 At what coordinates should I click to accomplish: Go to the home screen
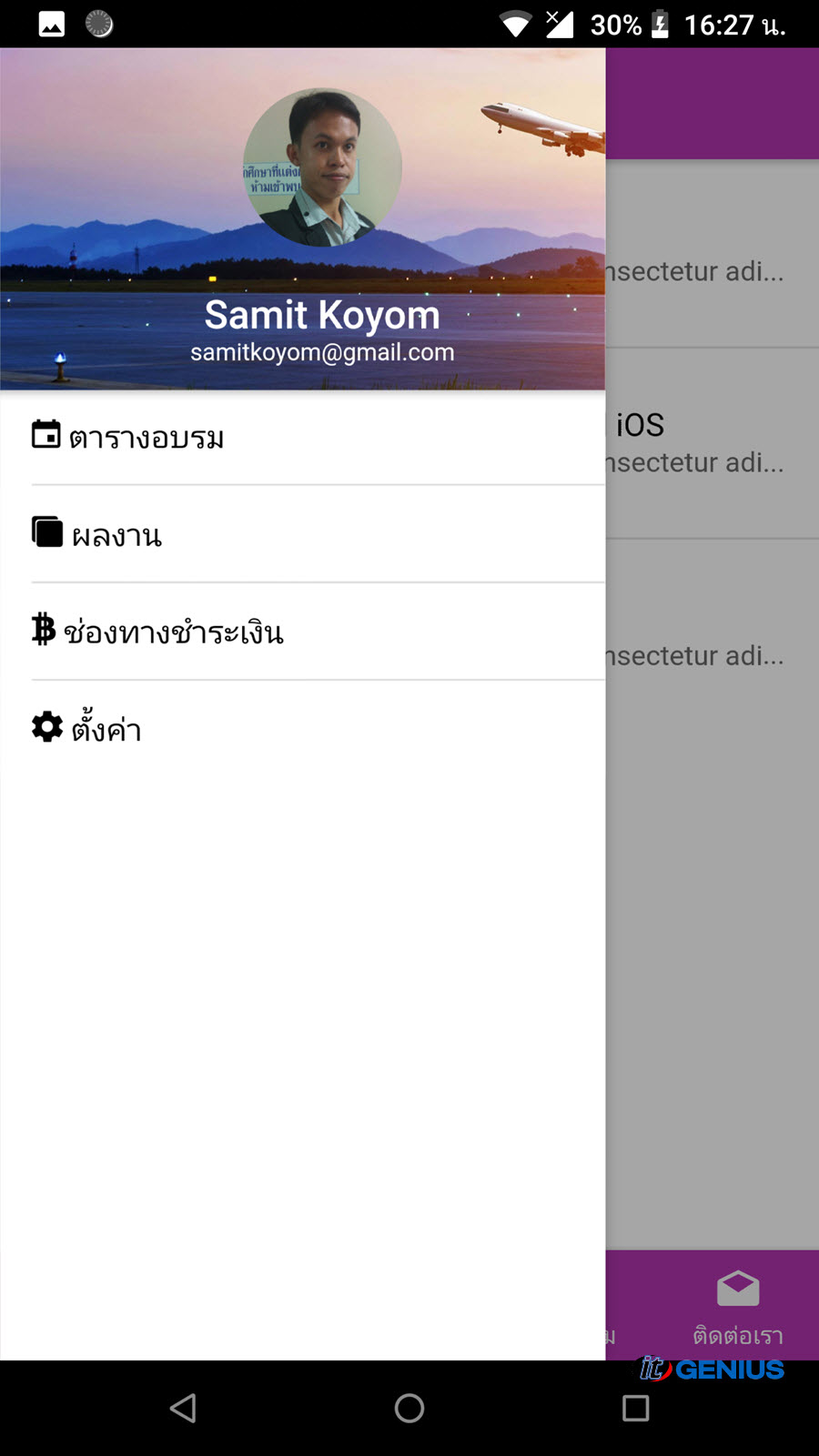(409, 1408)
